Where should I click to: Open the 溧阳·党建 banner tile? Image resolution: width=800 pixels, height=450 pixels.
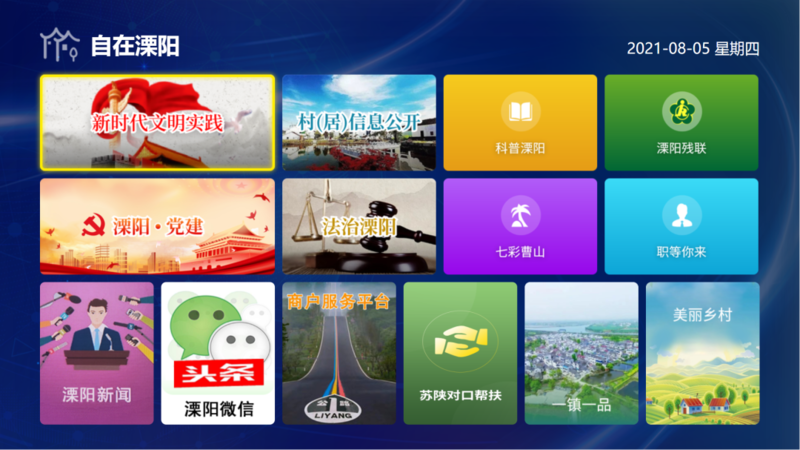[157, 226]
